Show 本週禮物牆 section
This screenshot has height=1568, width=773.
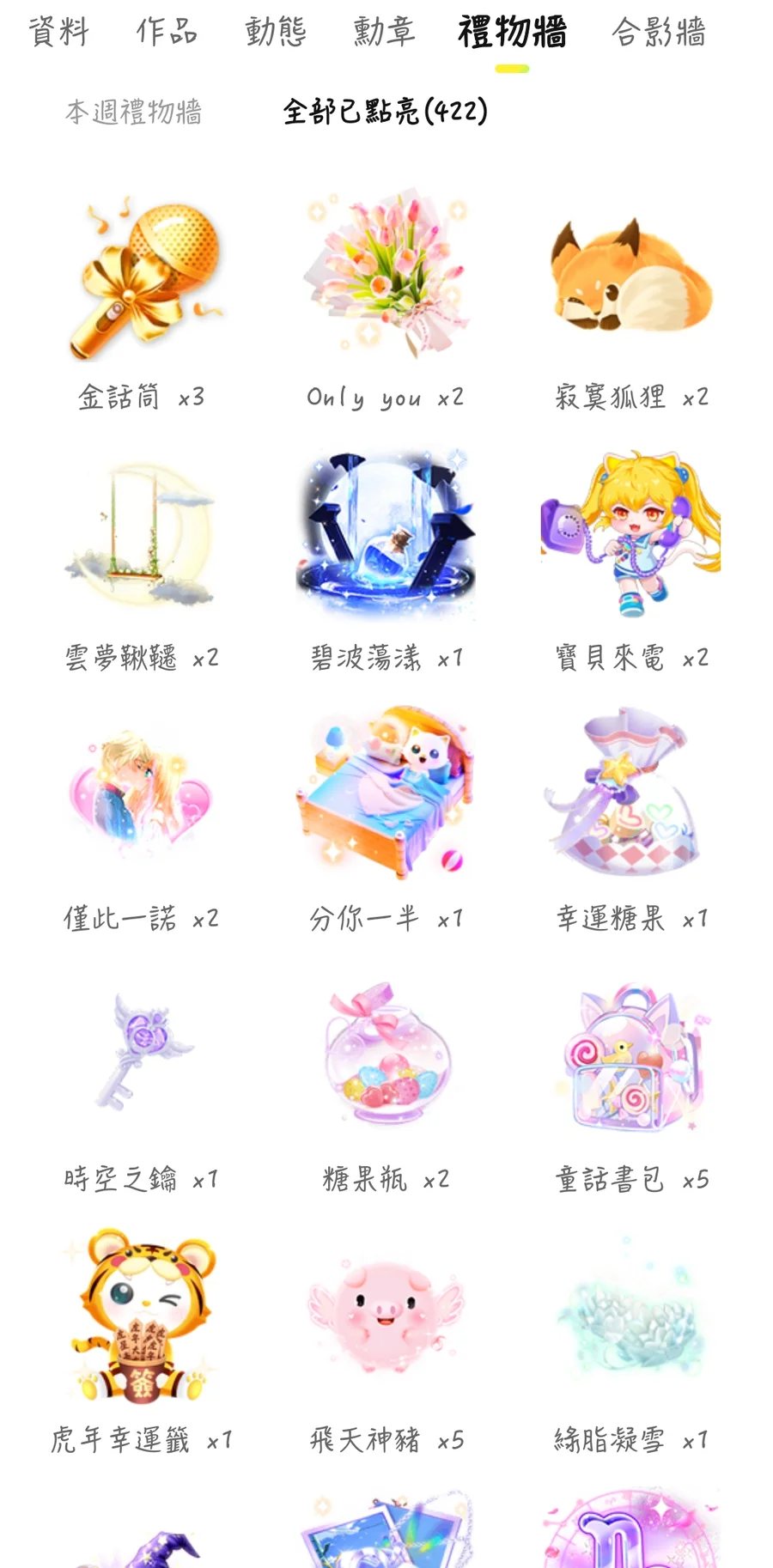pos(133,112)
